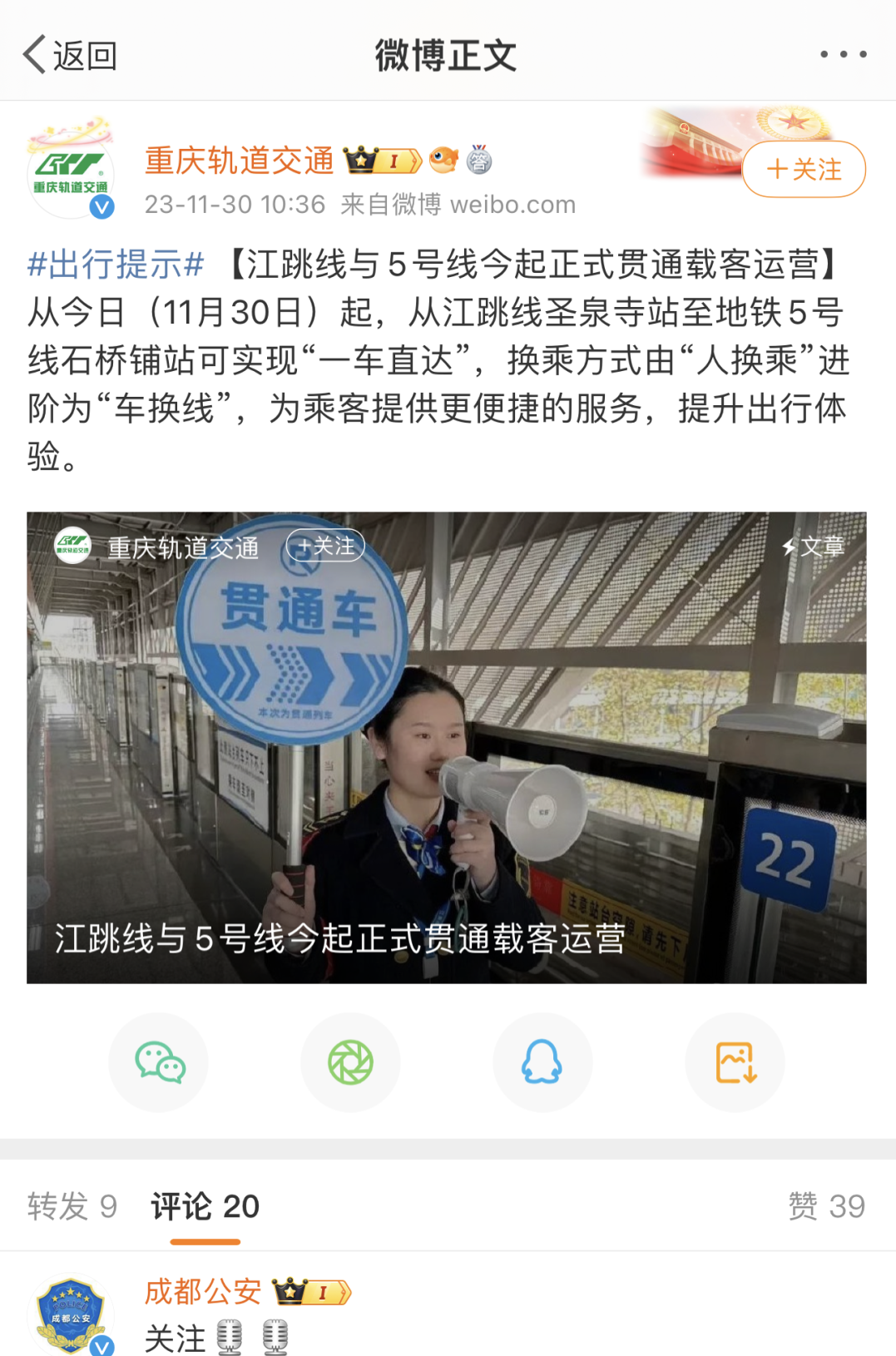This screenshot has width=896, height=1356.
Task: Go back using 返回 button
Action: (x=70, y=56)
